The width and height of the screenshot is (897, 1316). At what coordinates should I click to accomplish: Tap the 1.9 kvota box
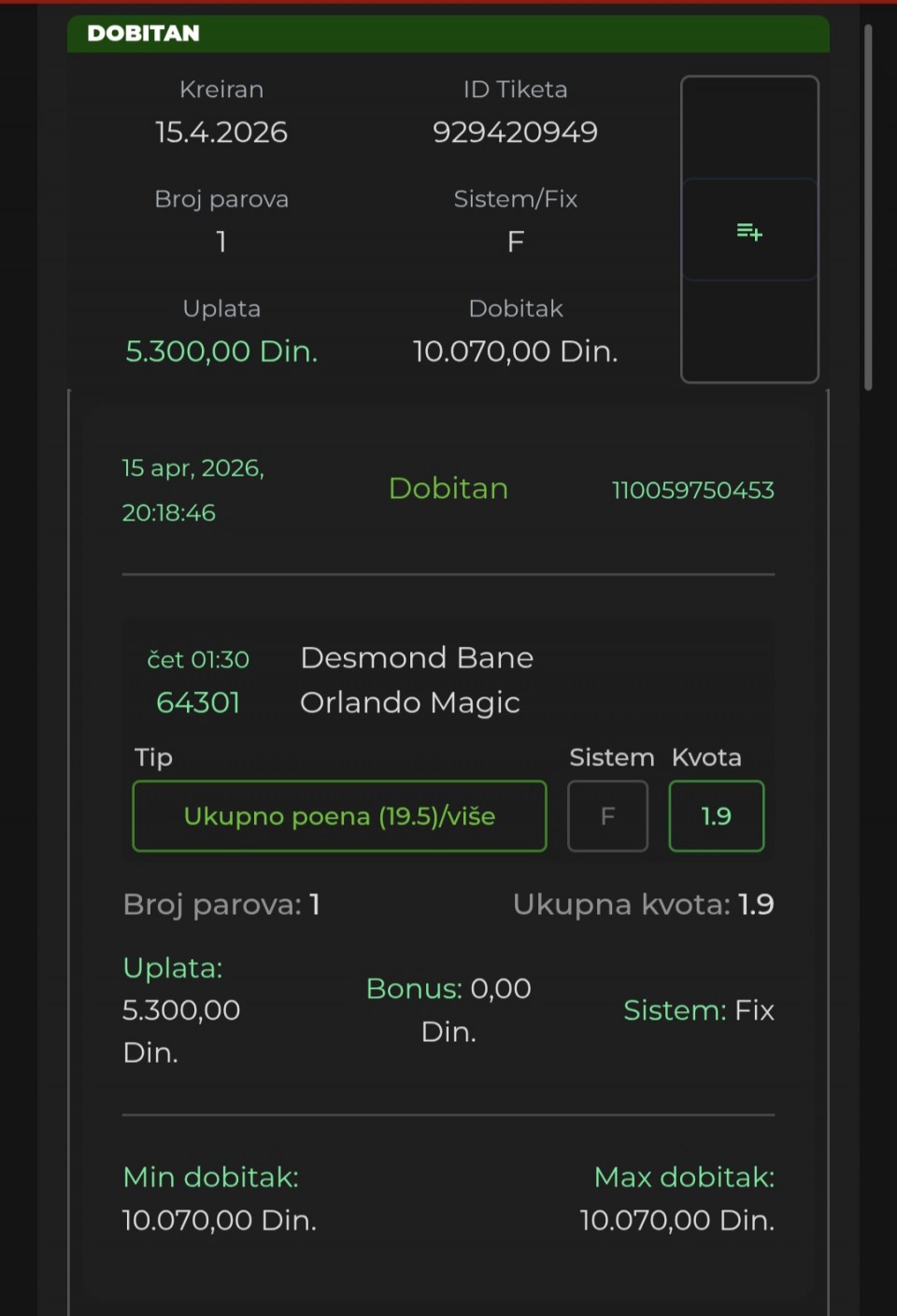716,816
